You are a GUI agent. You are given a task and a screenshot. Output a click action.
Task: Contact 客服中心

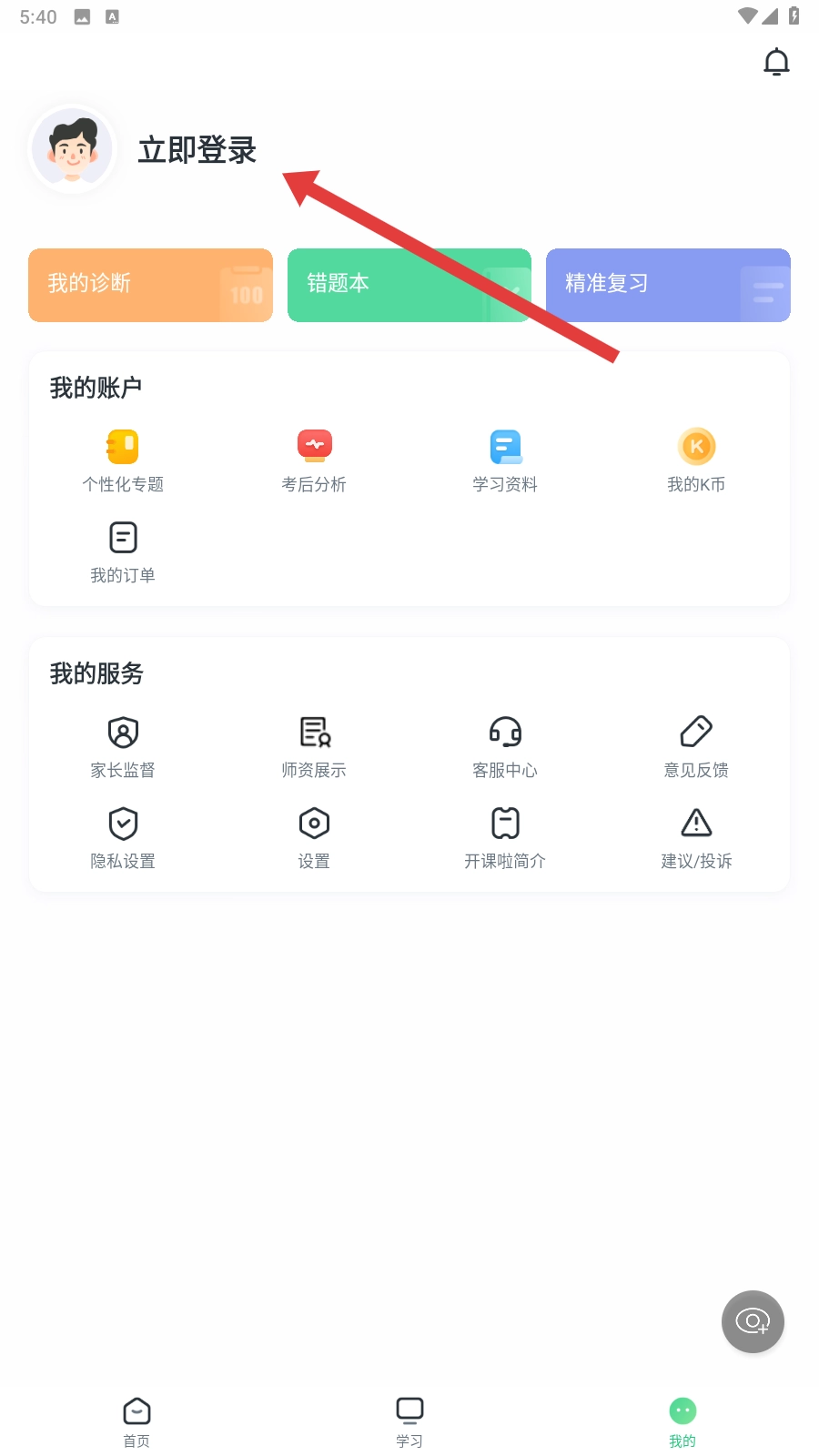pos(505,746)
